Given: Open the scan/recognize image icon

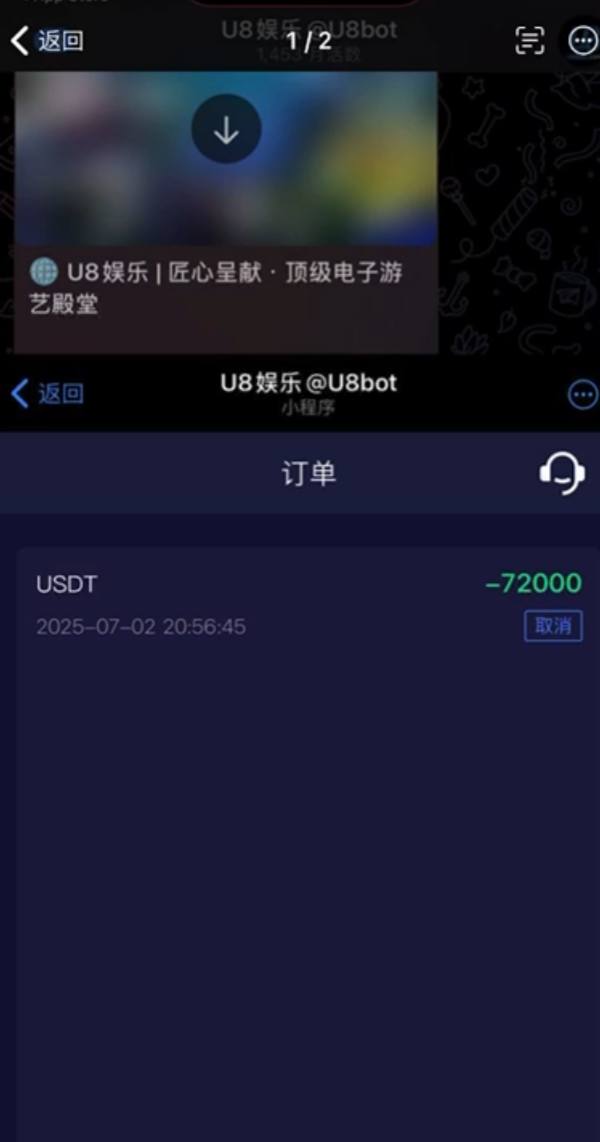Looking at the screenshot, I should tap(529, 40).
